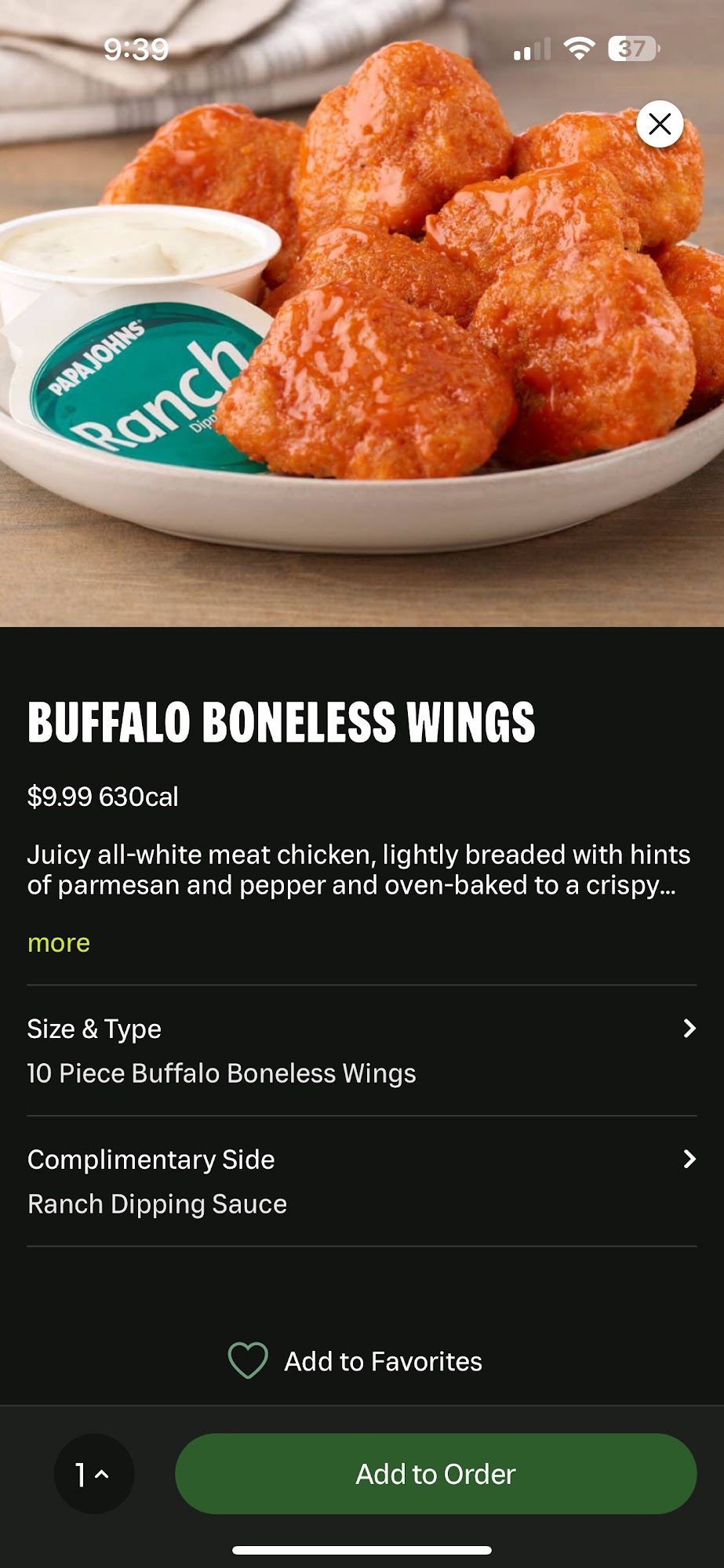Tap the Wi-Fi icon in the status bar
The image size is (724, 1568).
click(x=578, y=49)
